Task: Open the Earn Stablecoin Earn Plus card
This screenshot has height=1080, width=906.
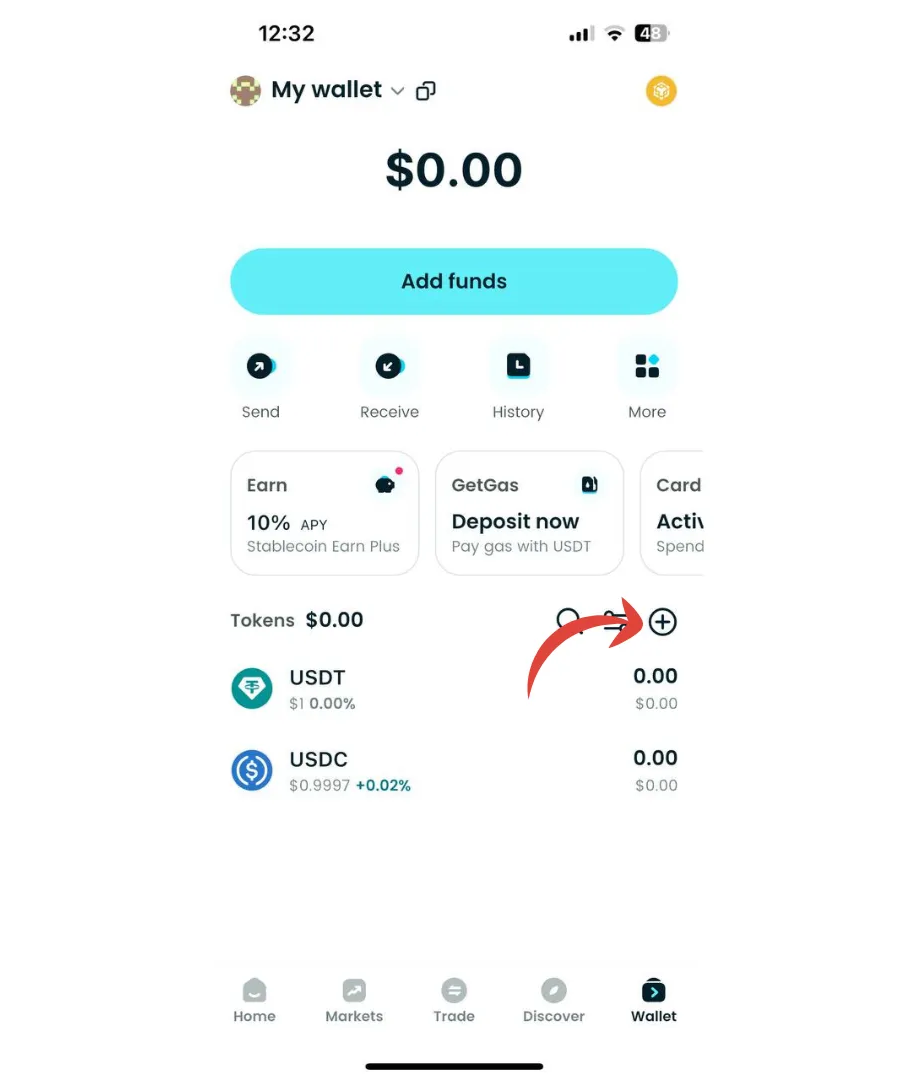Action: (324, 513)
